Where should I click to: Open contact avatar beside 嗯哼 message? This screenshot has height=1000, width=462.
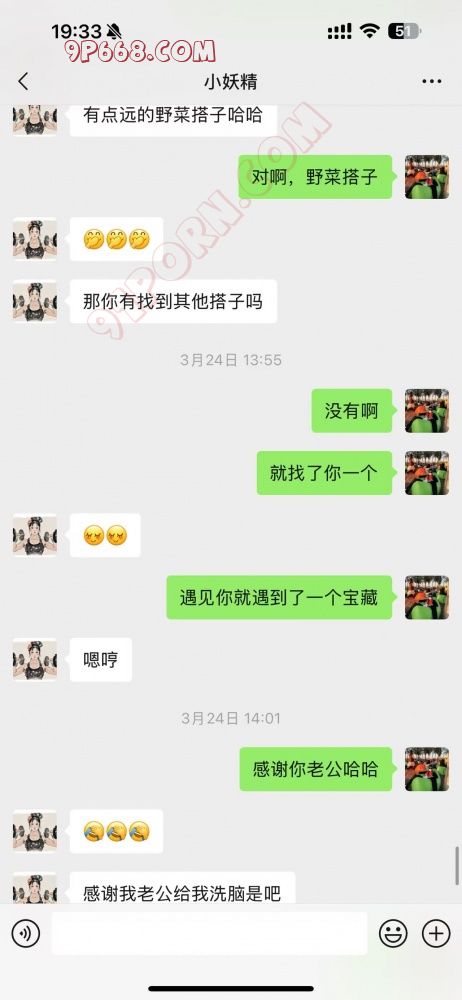(35, 660)
